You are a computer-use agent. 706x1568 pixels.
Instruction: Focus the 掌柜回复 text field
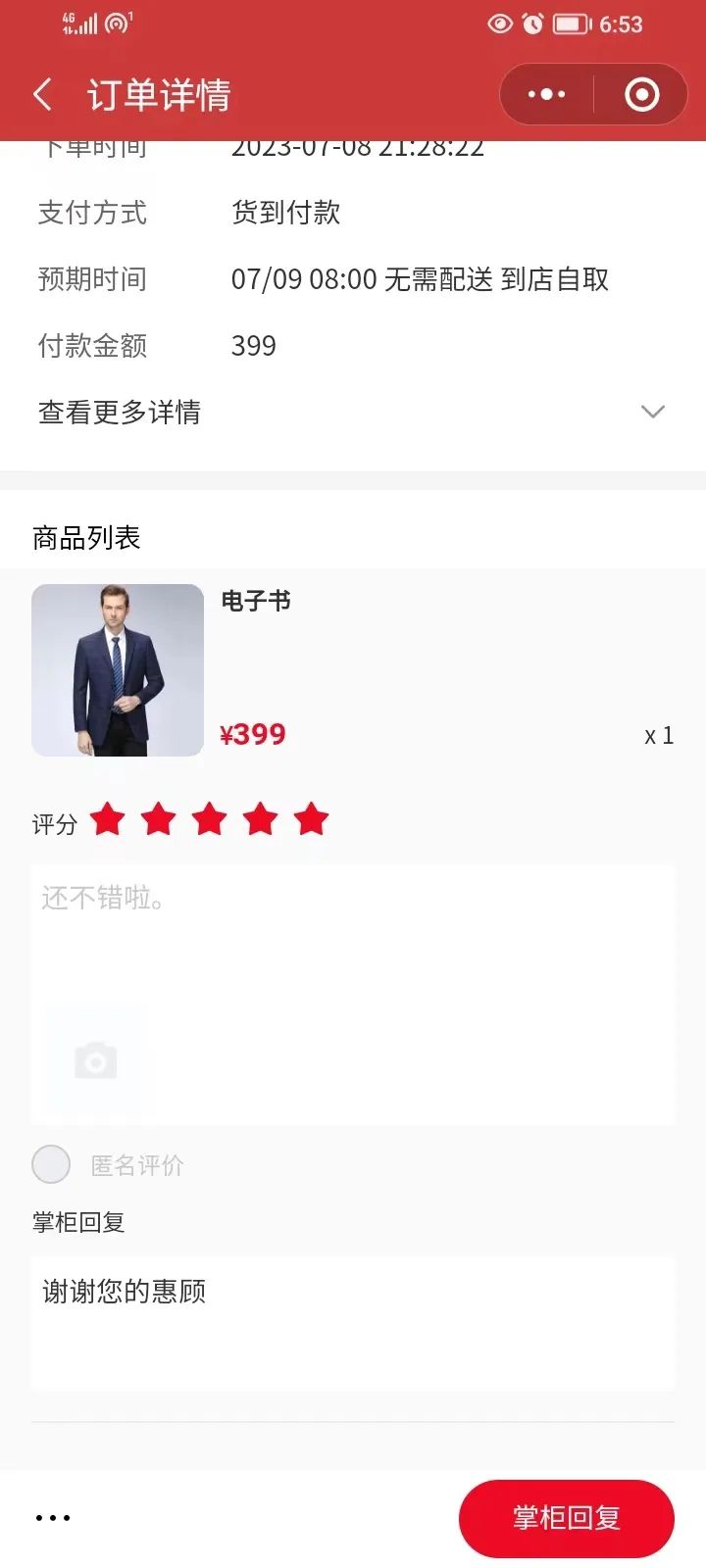(x=353, y=1323)
